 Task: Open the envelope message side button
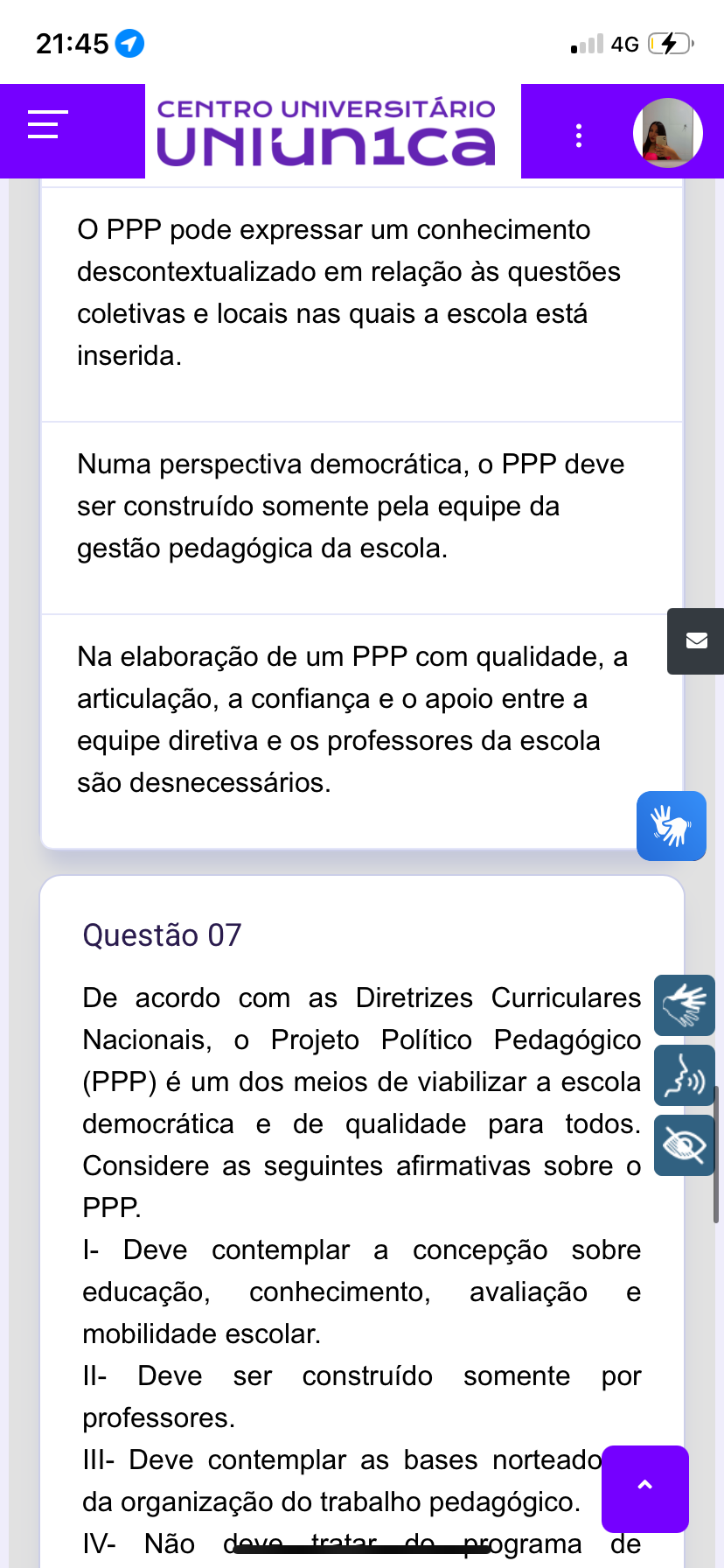(x=696, y=641)
